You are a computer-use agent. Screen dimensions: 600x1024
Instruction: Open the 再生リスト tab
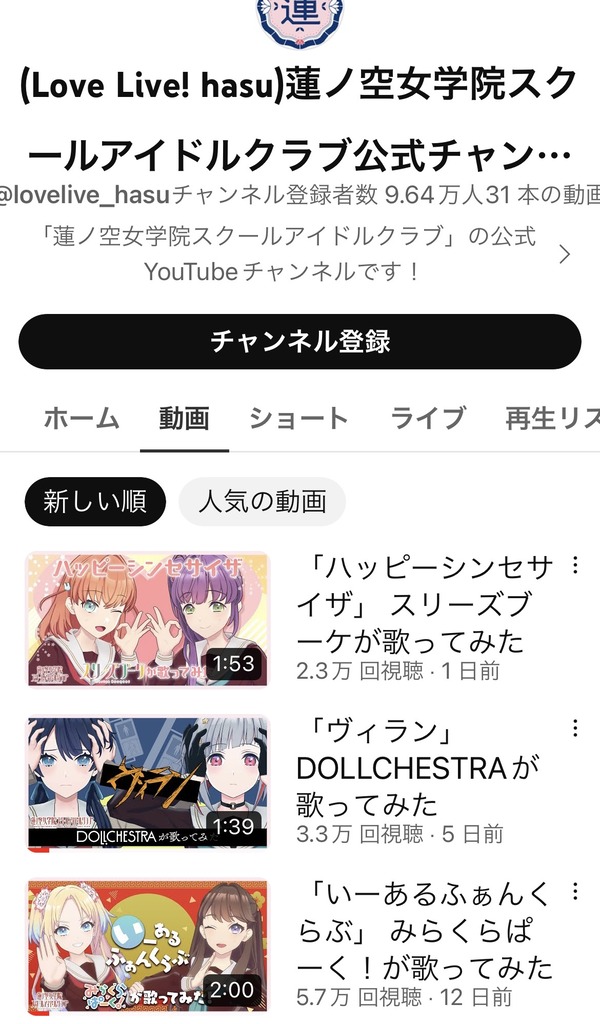pyautogui.click(x=552, y=419)
